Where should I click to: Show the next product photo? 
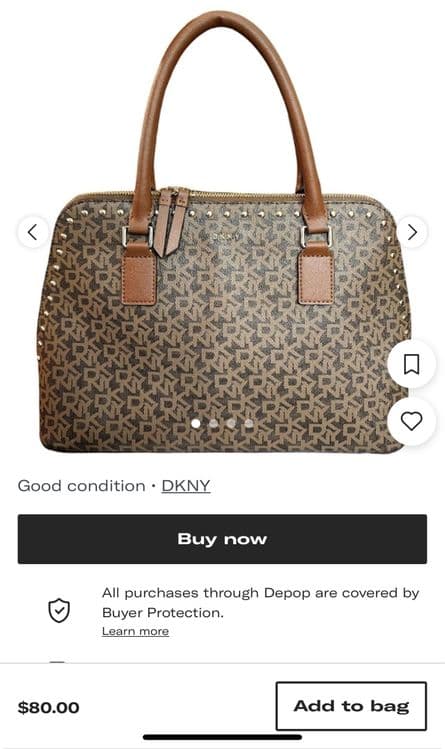point(412,232)
